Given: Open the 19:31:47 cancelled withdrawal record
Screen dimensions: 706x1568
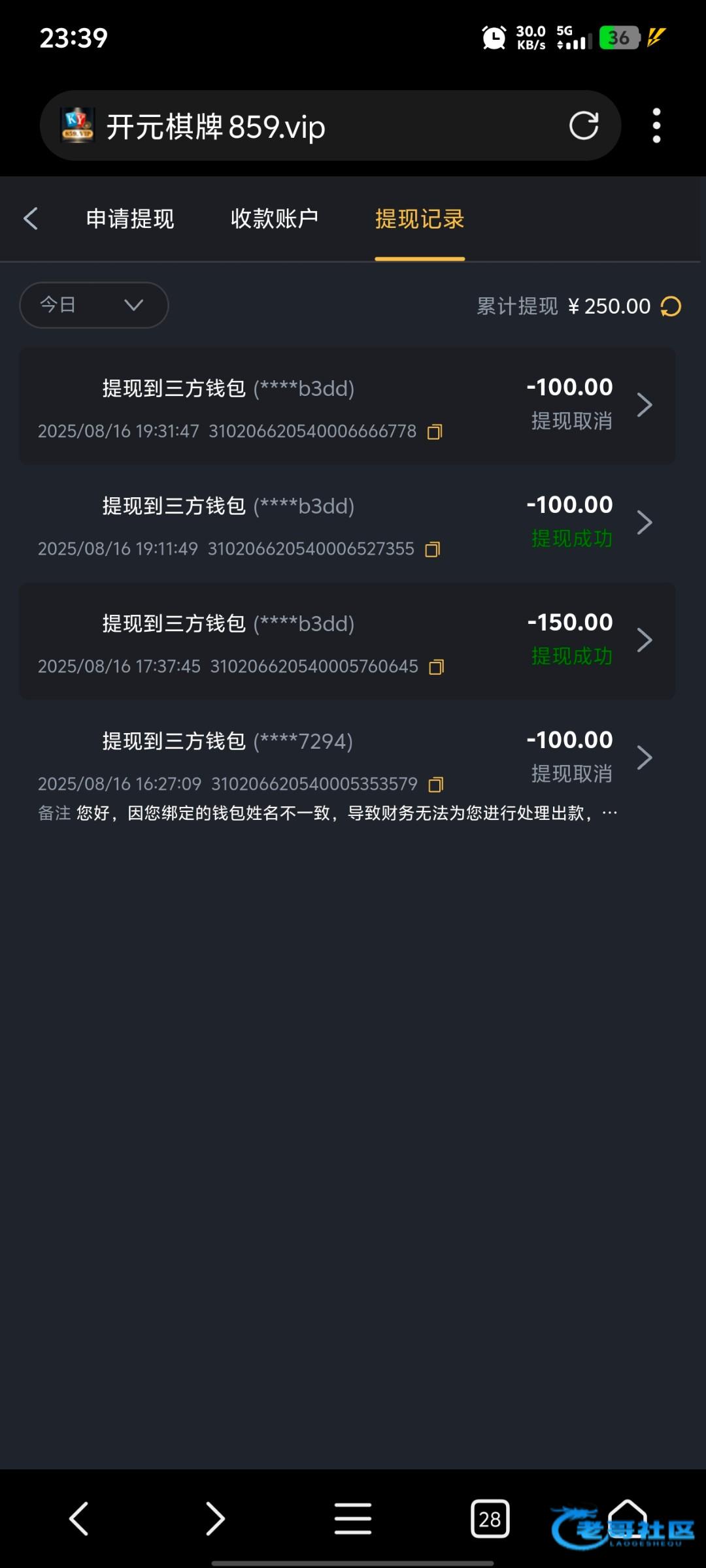Looking at the screenshot, I should pos(347,406).
